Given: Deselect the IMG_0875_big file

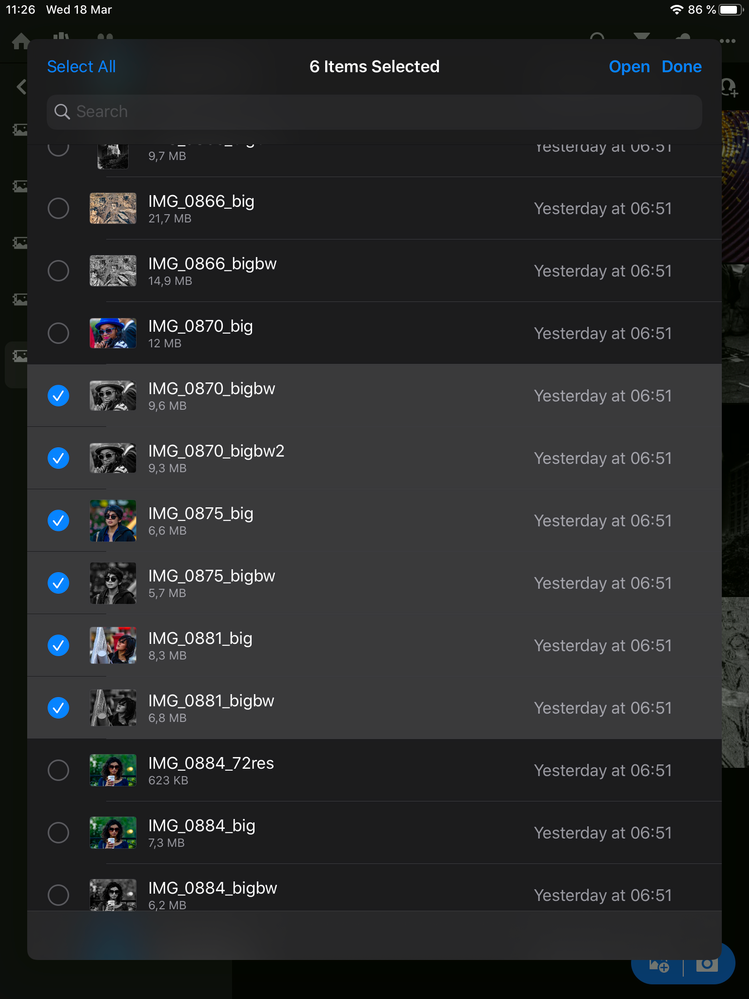Looking at the screenshot, I should tap(59, 520).
